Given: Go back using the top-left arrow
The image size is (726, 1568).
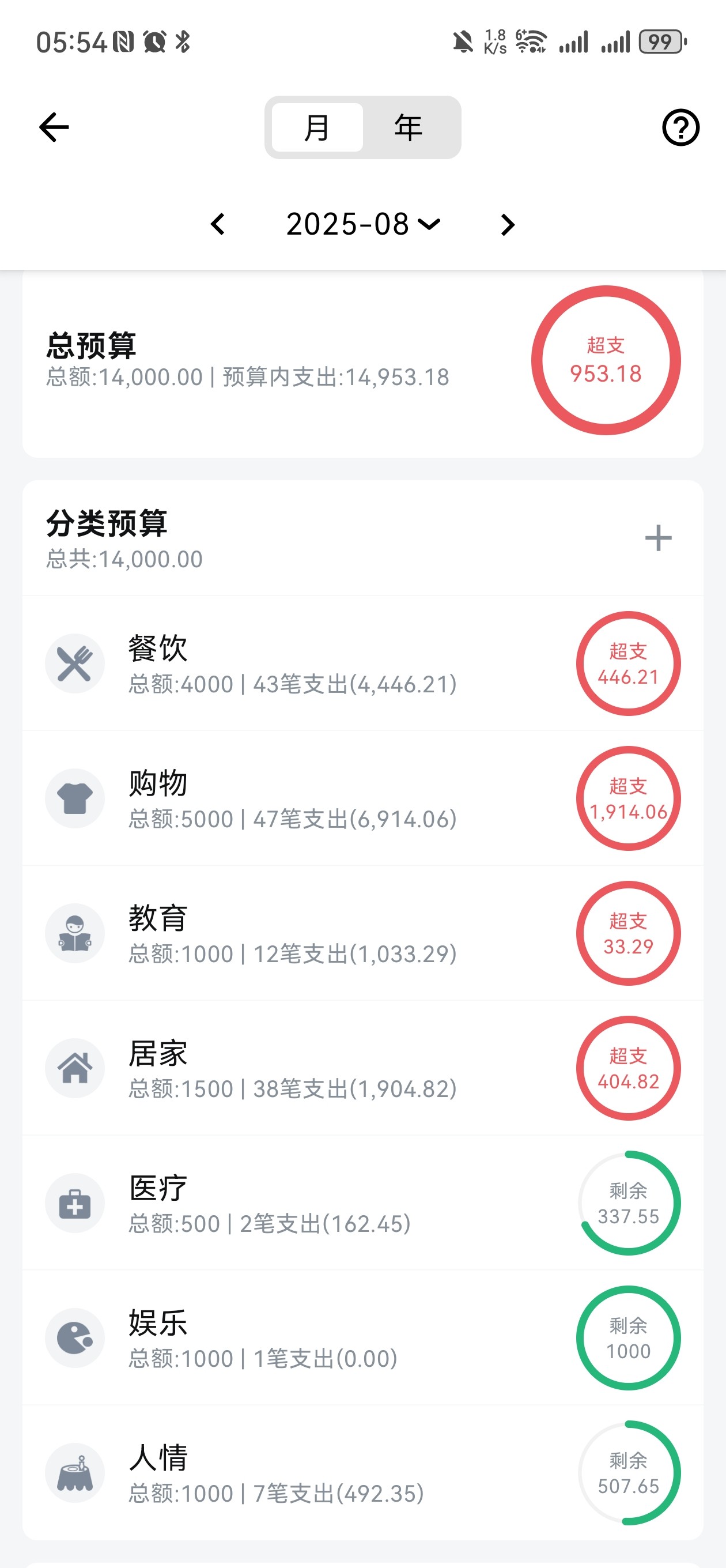Looking at the screenshot, I should click(x=54, y=127).
